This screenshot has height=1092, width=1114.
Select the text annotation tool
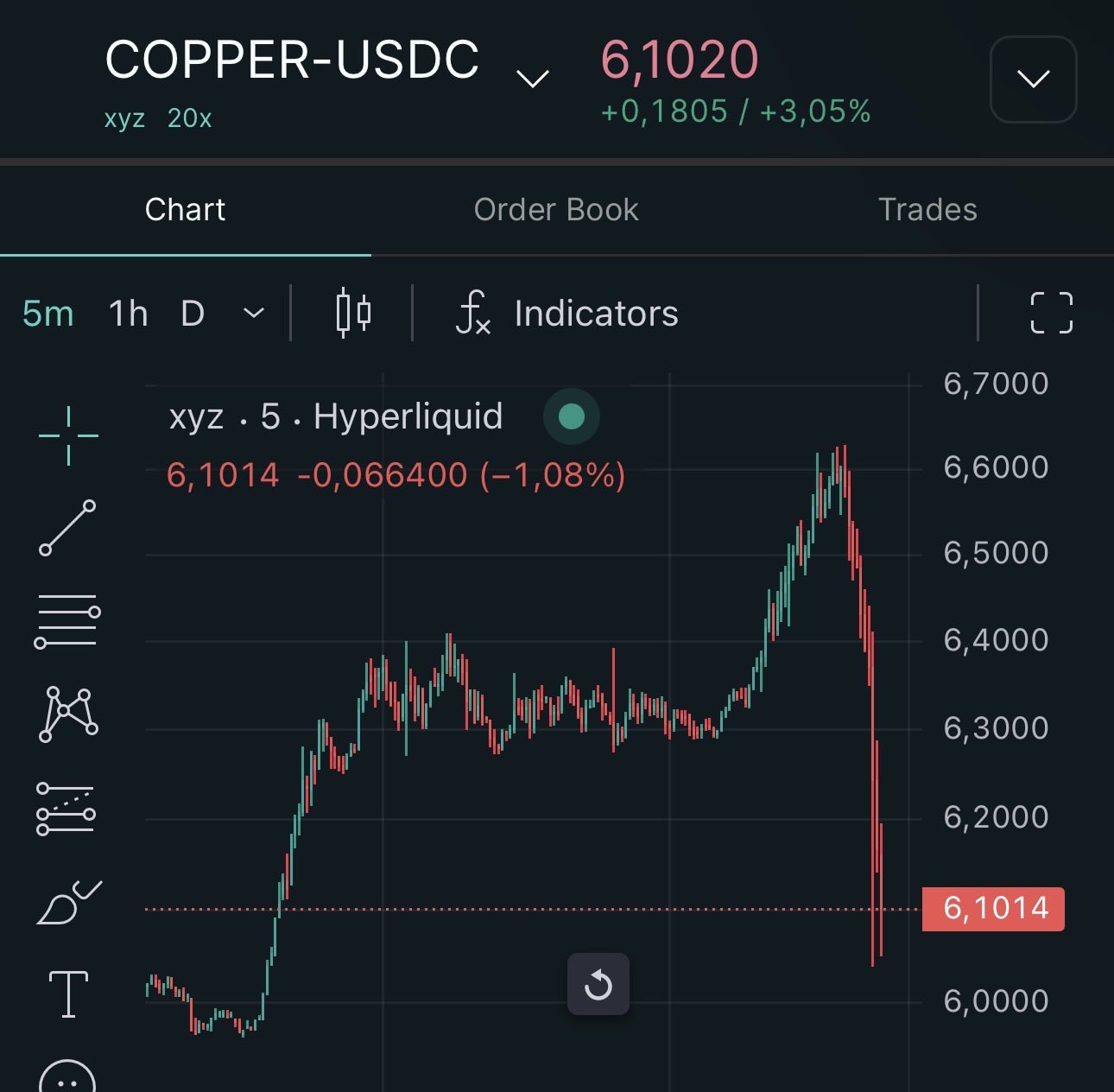pyautogui.click(x=68, y=994)
